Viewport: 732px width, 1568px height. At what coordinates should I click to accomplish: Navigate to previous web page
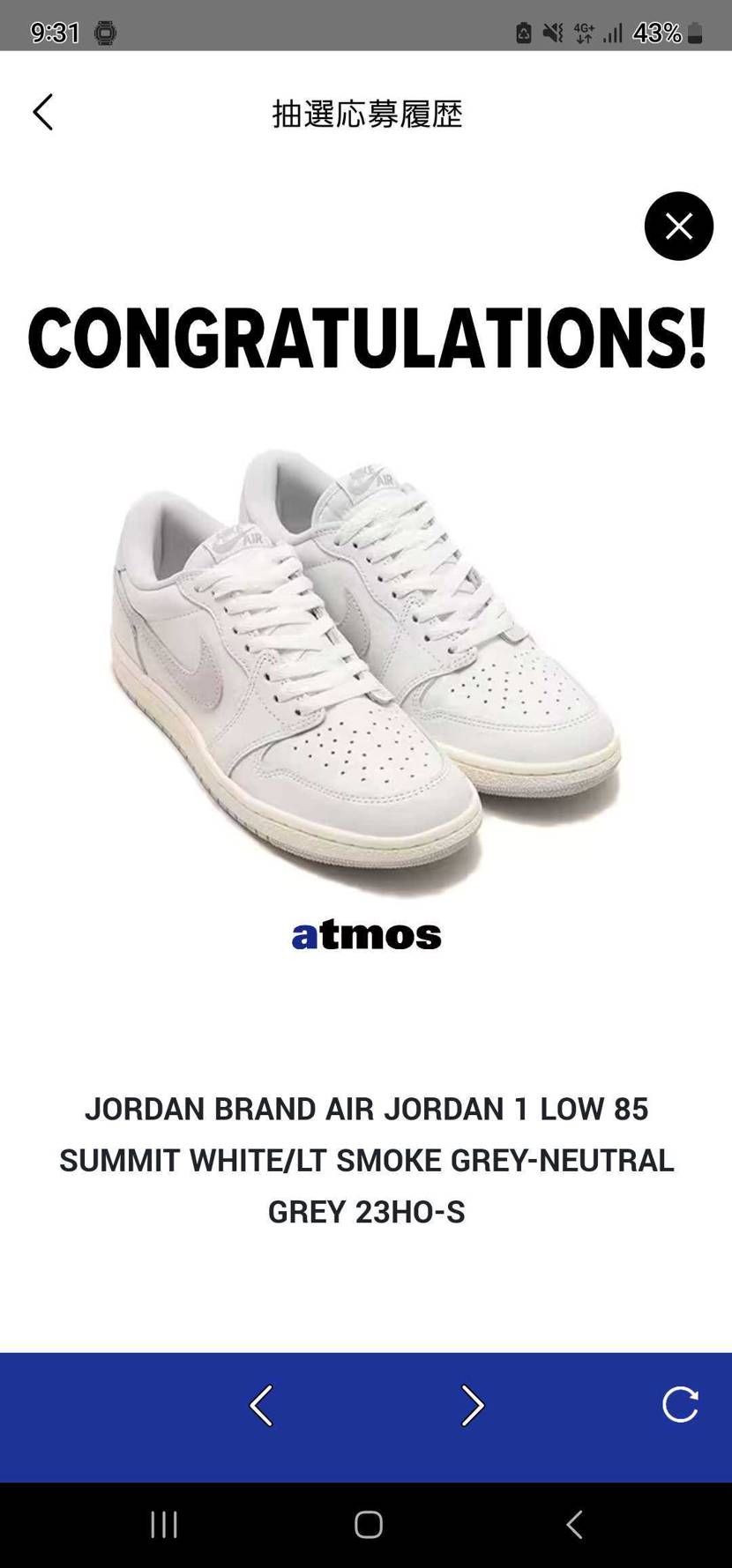(261, 1405)
